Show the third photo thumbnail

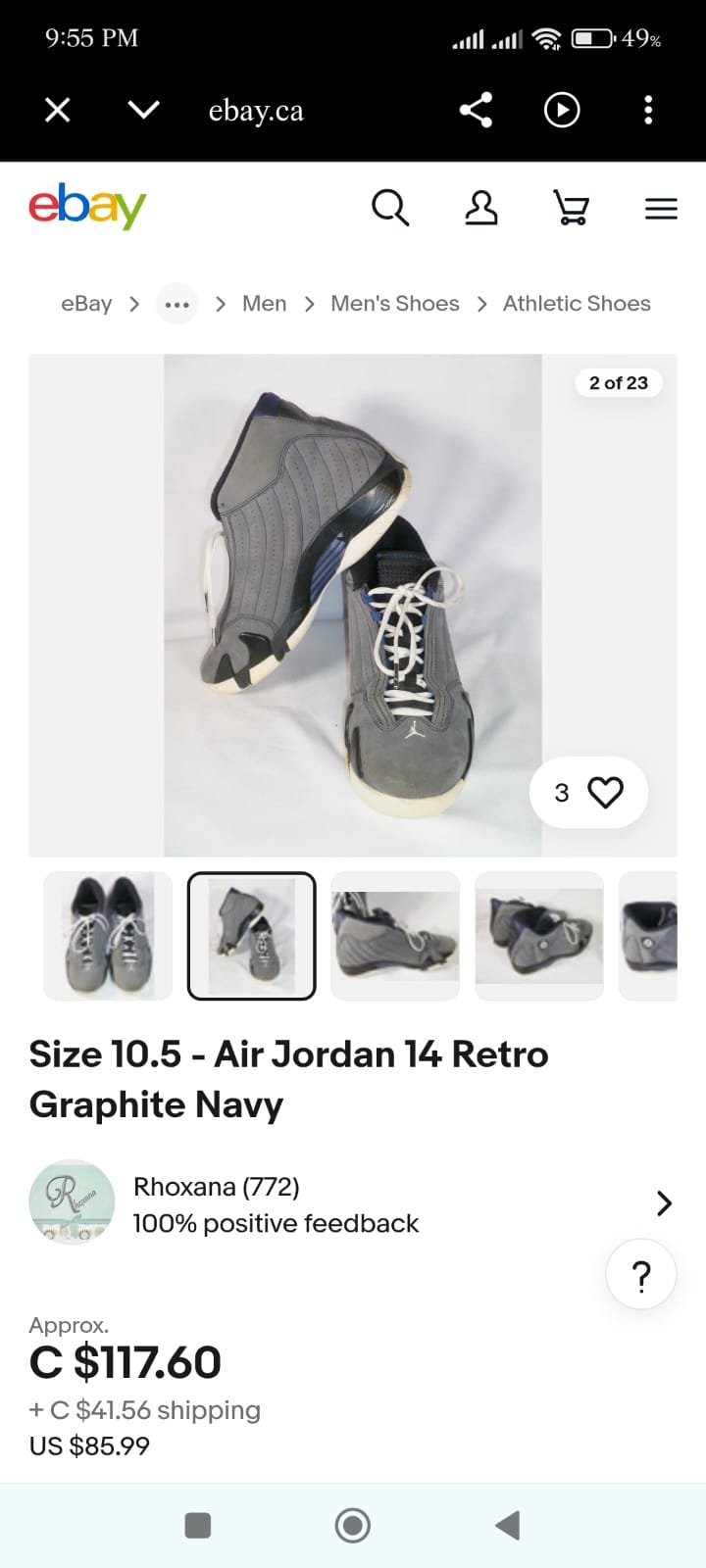click(395, 936)
